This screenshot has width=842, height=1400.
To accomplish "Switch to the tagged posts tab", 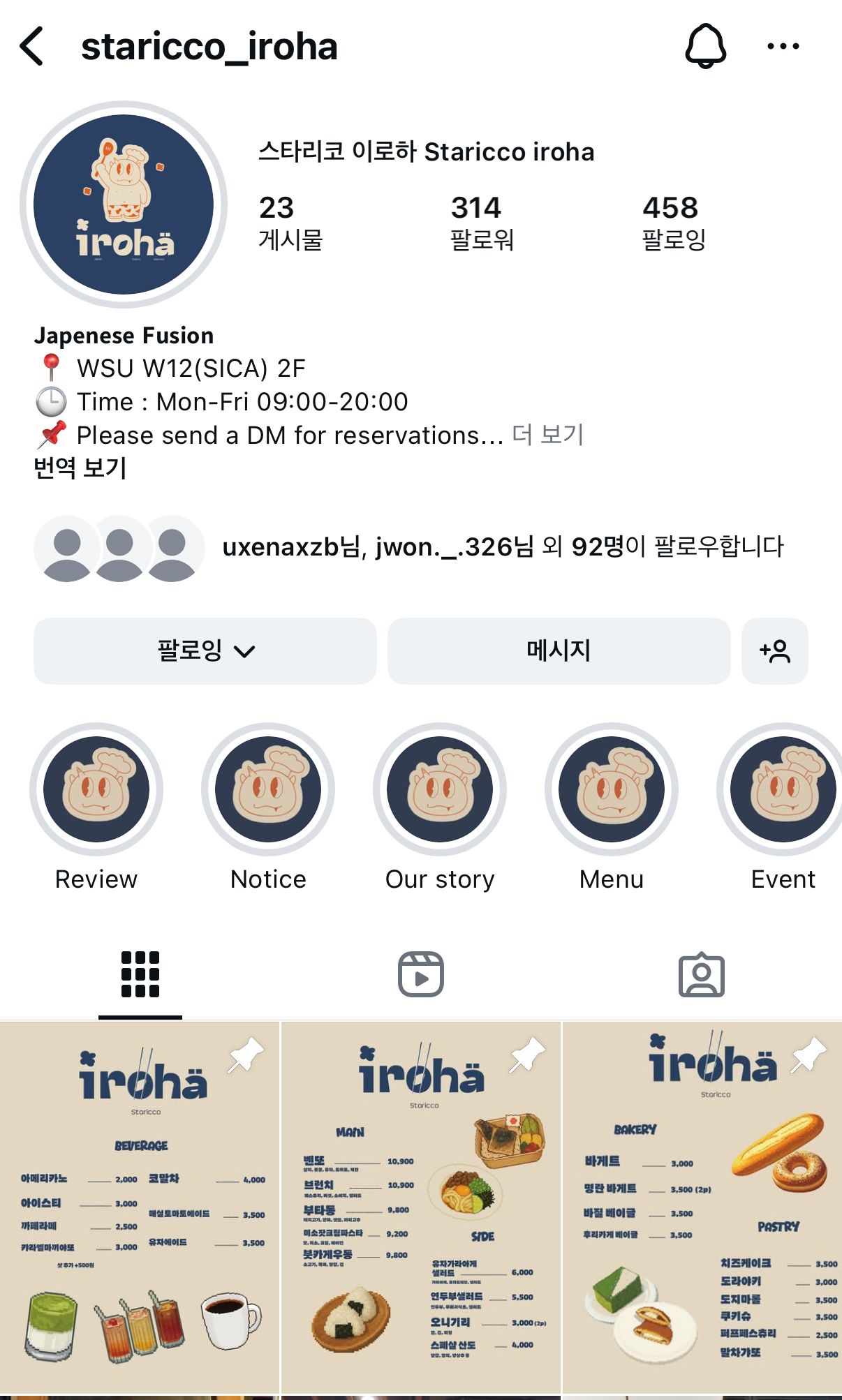I will [x=701, y=974].
